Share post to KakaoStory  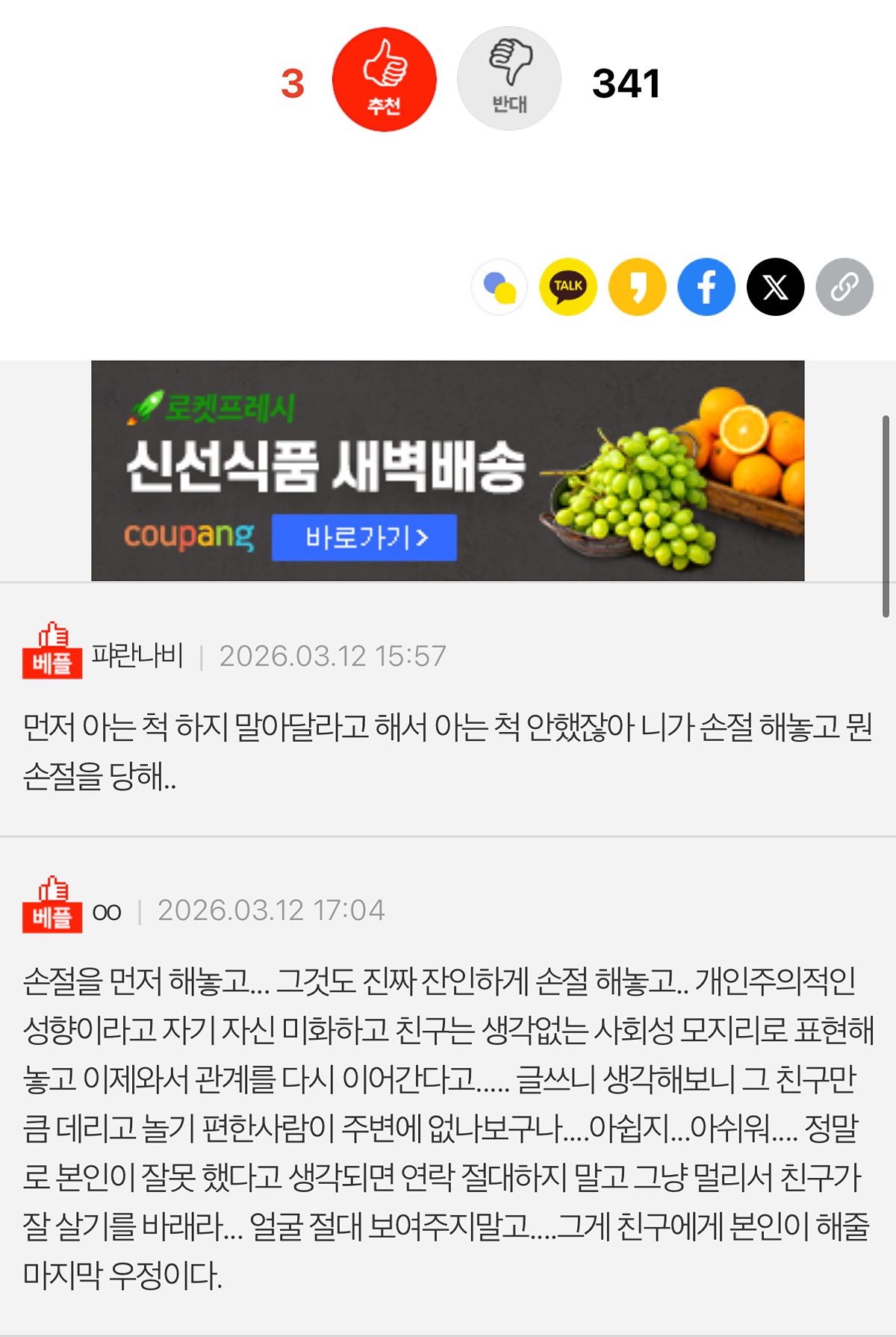point(637,287)
